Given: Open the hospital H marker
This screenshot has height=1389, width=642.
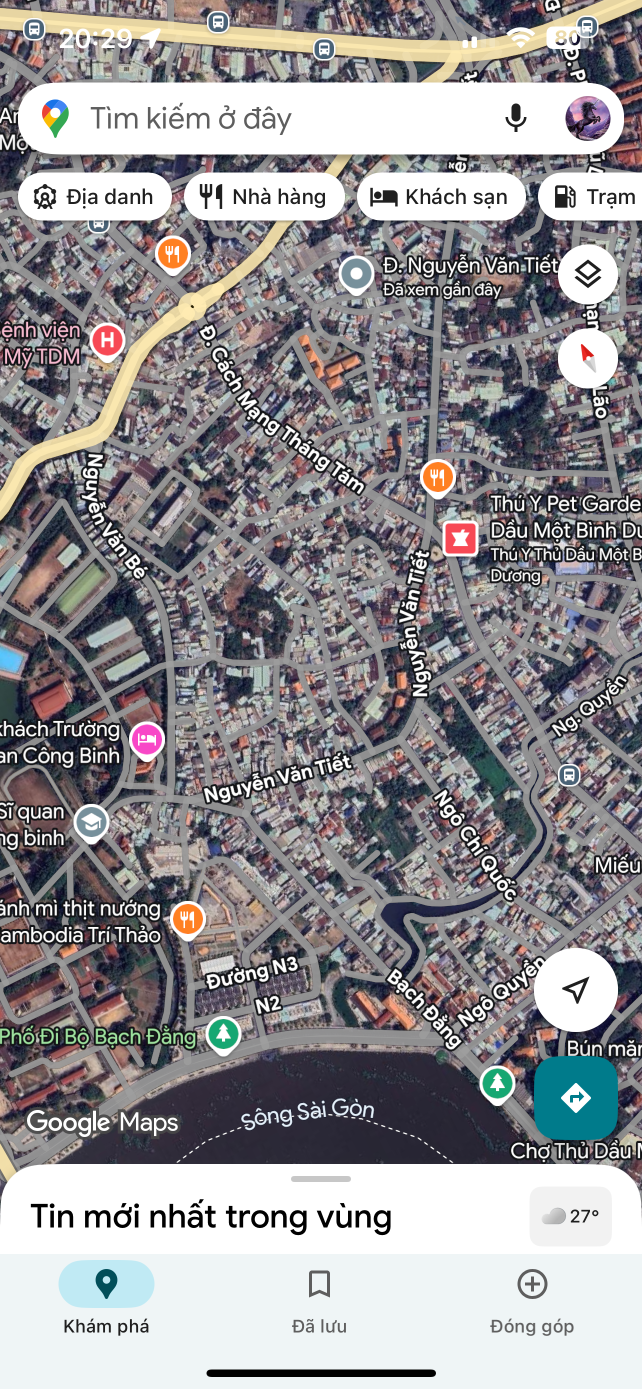Looking at the screenshot, I should 107,342.
